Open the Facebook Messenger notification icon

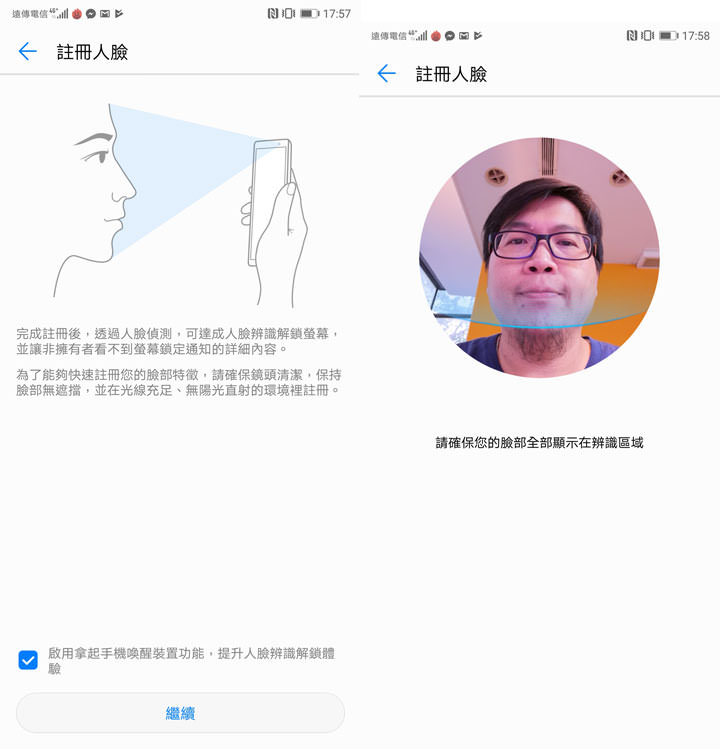pos(91,13)
